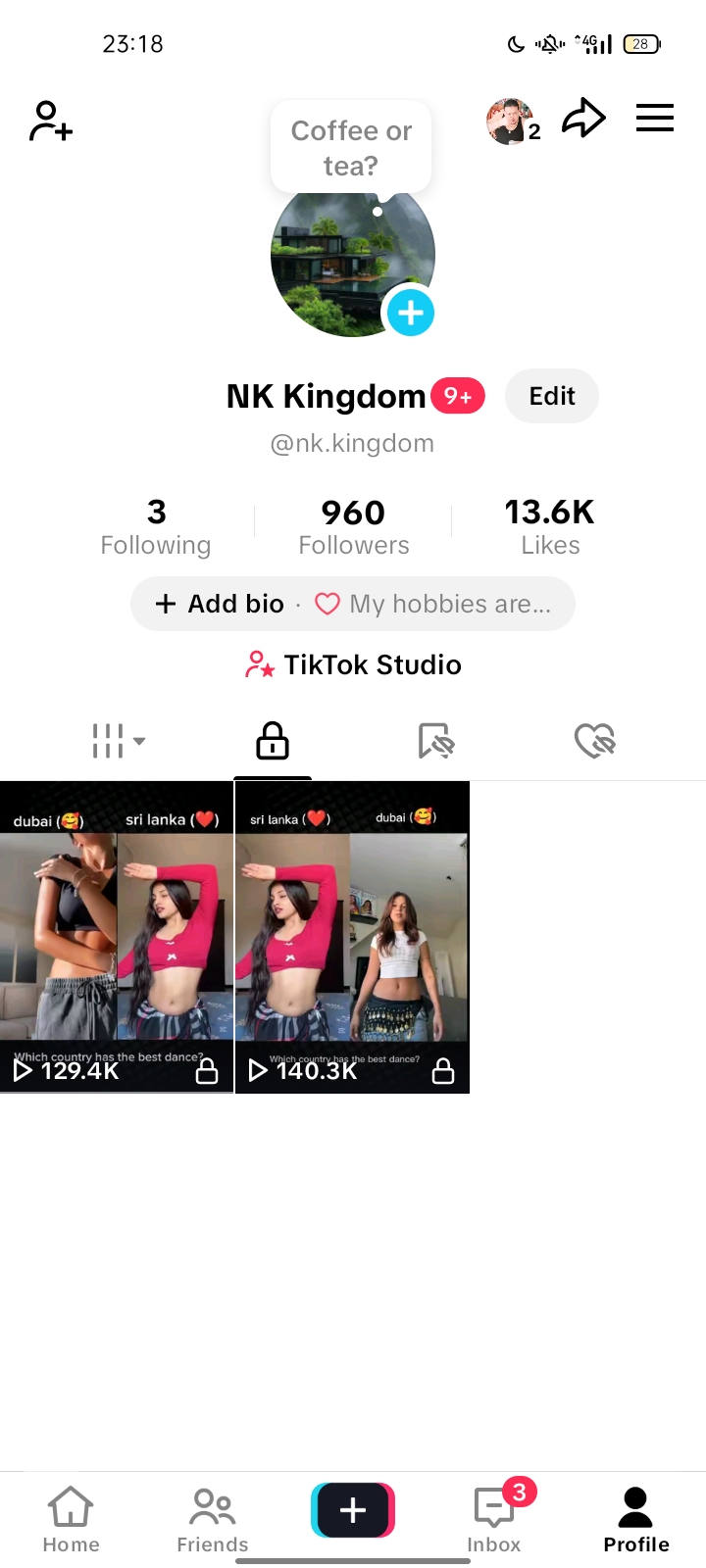View the 960 Followers list
Image resolution: width=706 pixels, height=1568 pixels.
pyautogui.click(x=353, y=526)
